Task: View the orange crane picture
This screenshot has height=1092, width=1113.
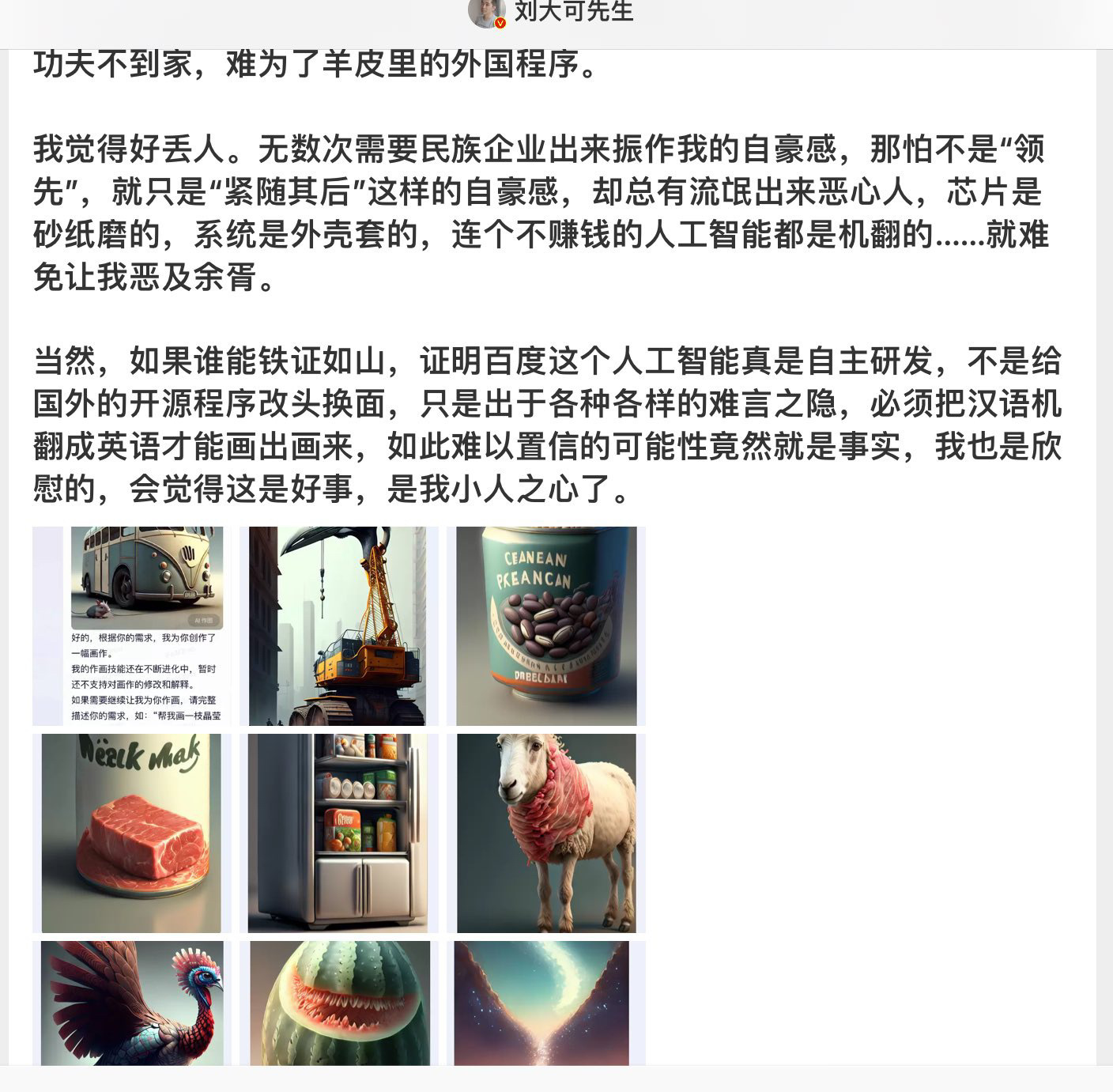Action: coord(339,625)
